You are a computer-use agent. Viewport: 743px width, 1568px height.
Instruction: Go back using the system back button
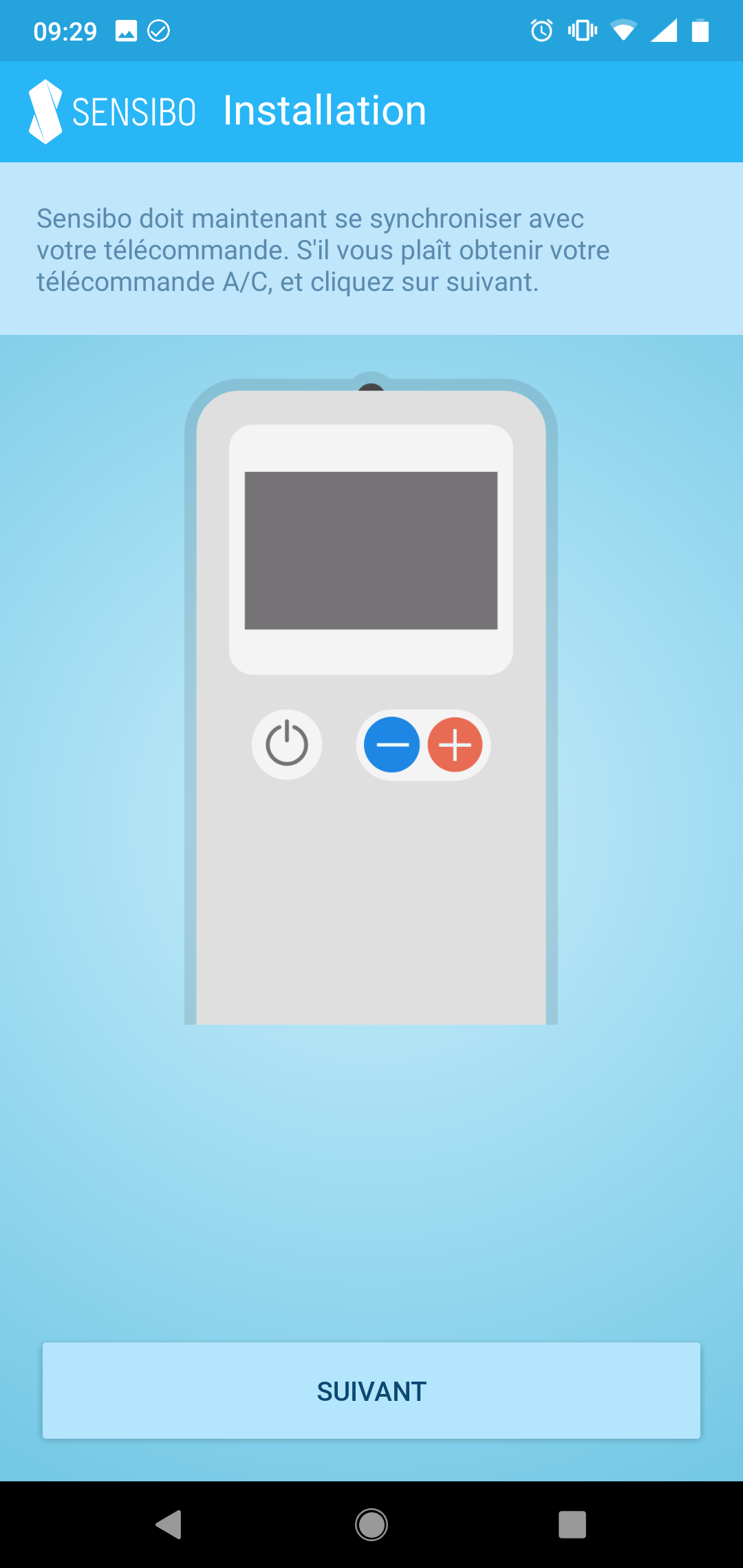click(x=169, y=1524)
